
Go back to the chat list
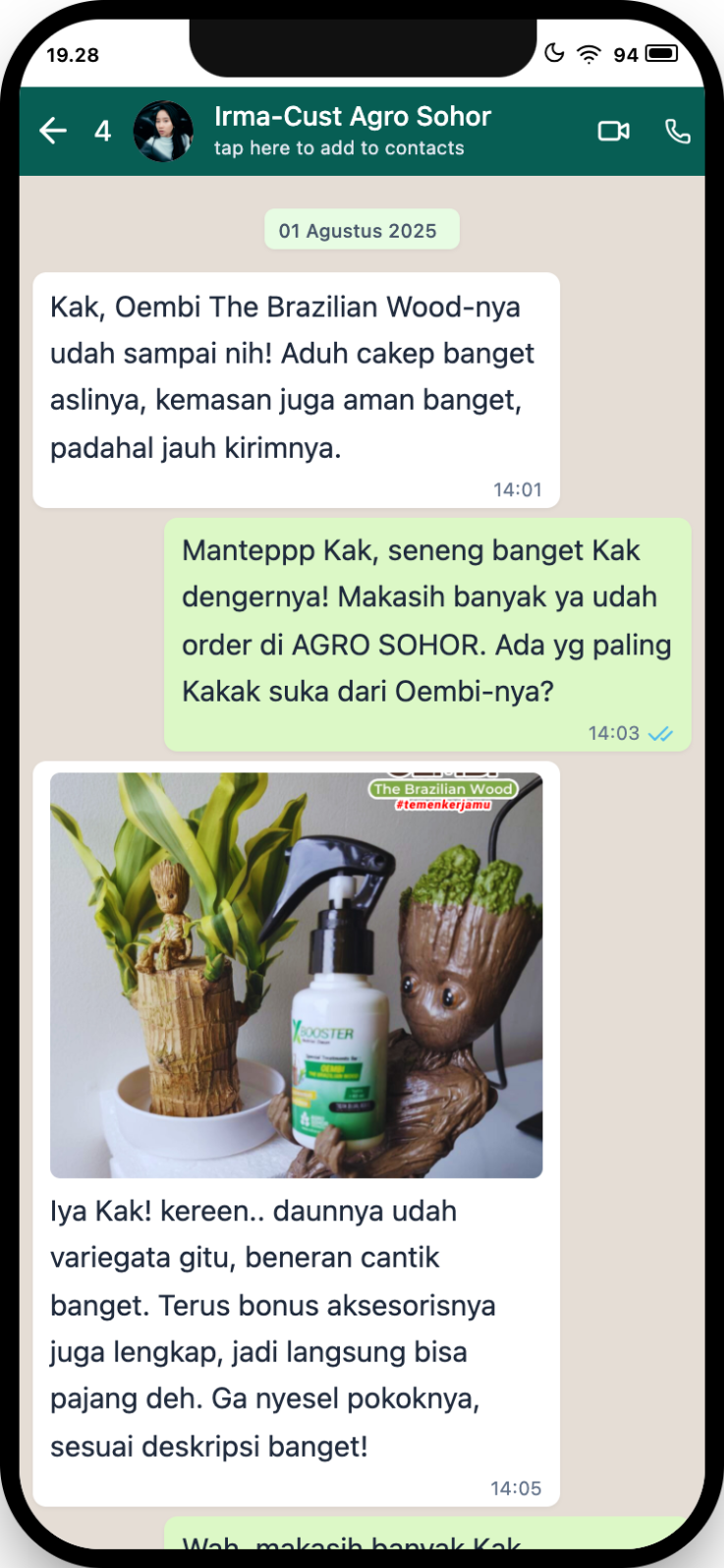pos(53,131)
